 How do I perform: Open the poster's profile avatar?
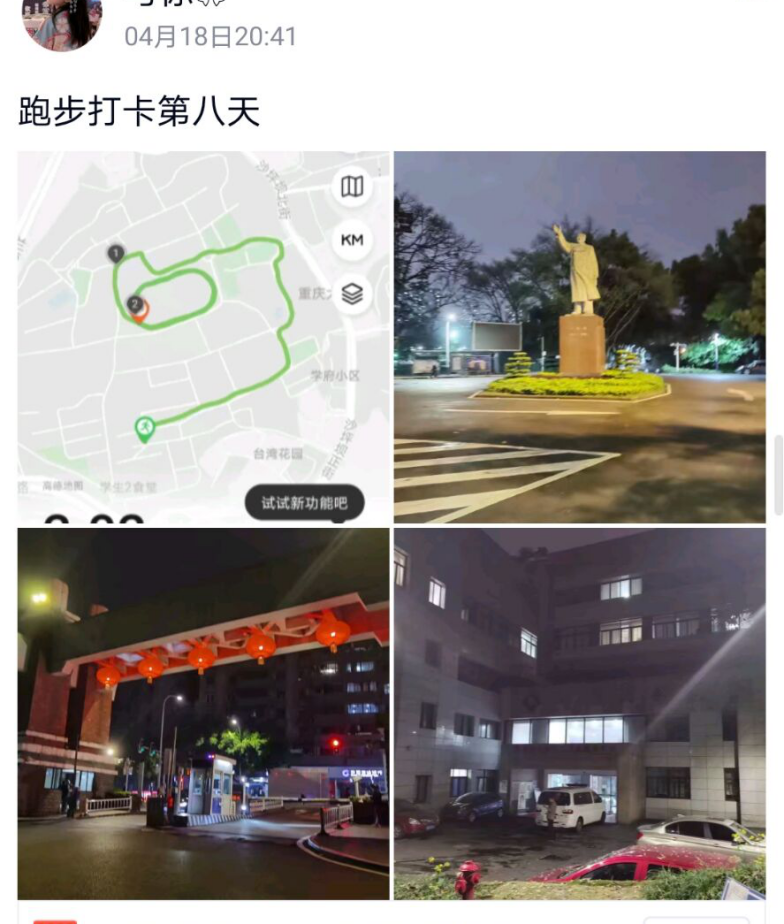(62, 20)
